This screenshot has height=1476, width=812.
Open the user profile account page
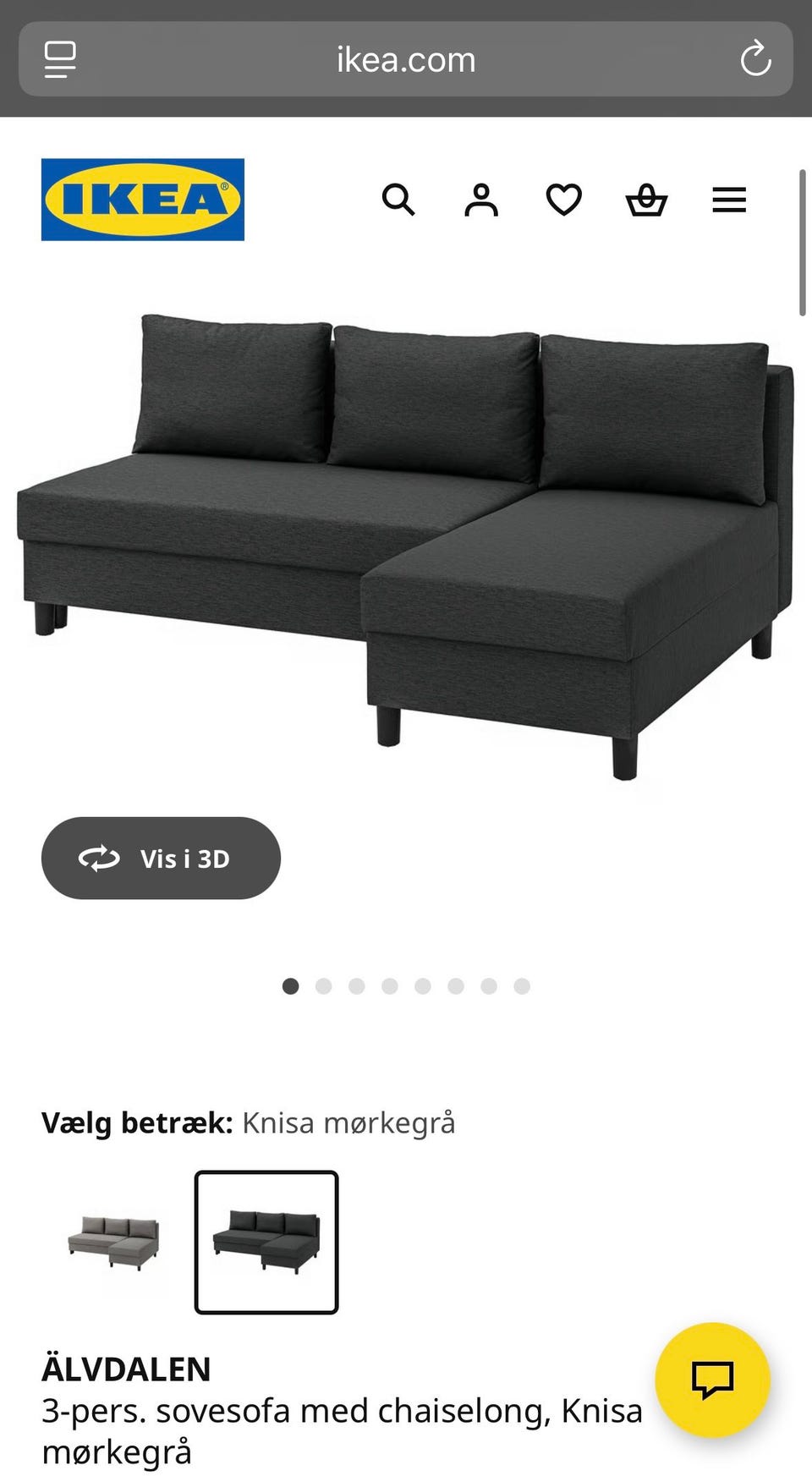(480, 200)
